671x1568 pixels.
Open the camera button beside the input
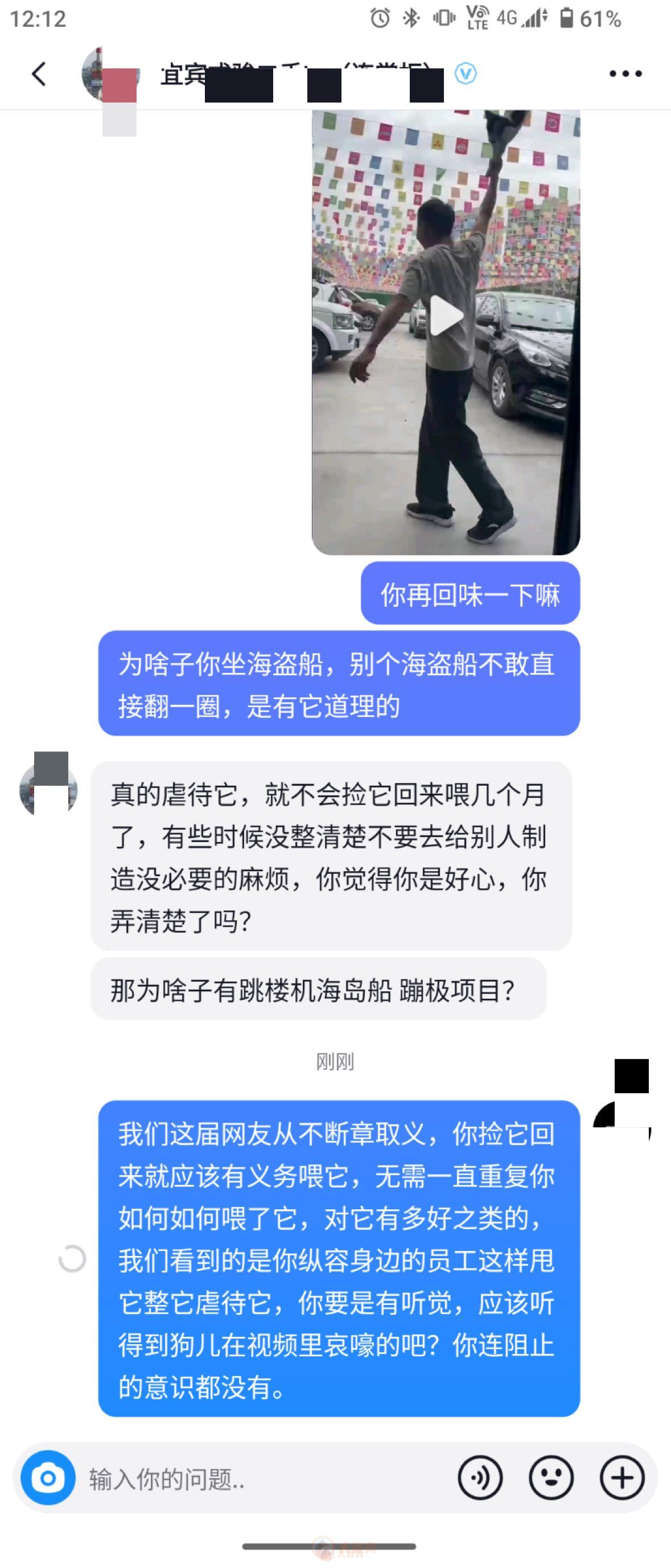[48, 1478]
